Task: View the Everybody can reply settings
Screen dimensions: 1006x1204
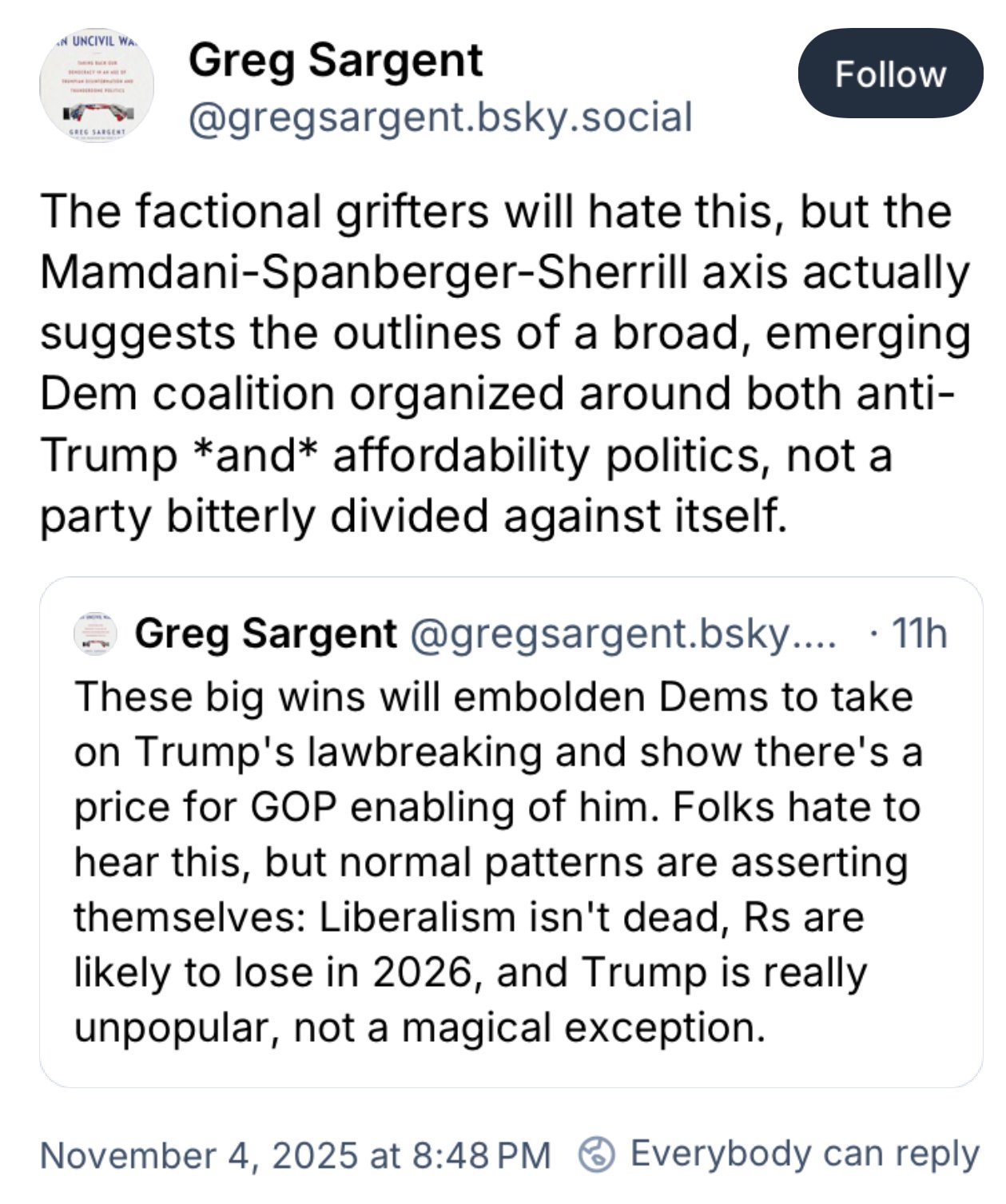Action: (x=779, y=1154)
